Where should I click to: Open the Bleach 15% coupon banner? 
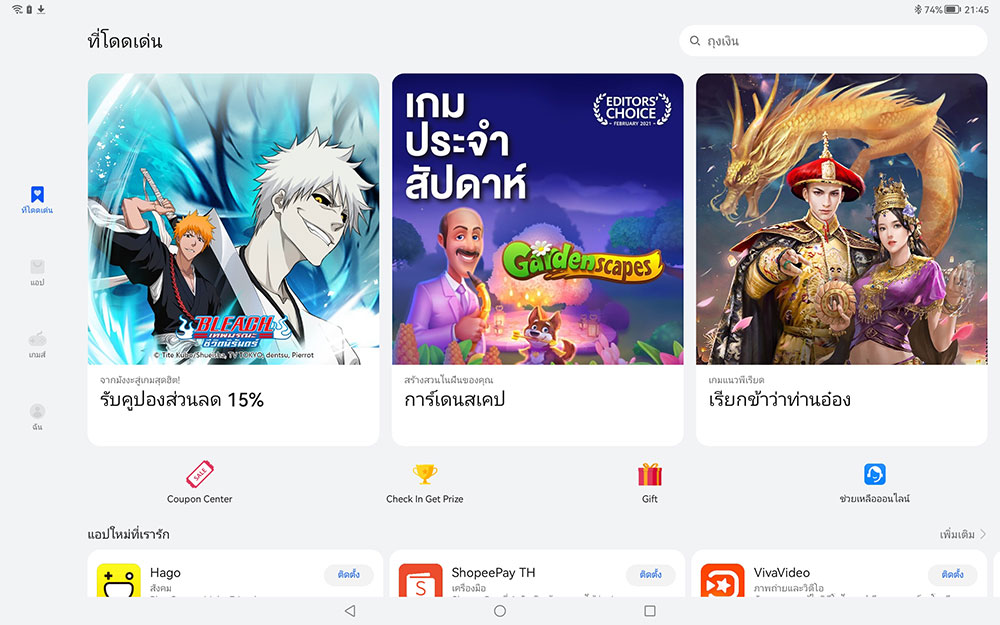tap(233, 259)
